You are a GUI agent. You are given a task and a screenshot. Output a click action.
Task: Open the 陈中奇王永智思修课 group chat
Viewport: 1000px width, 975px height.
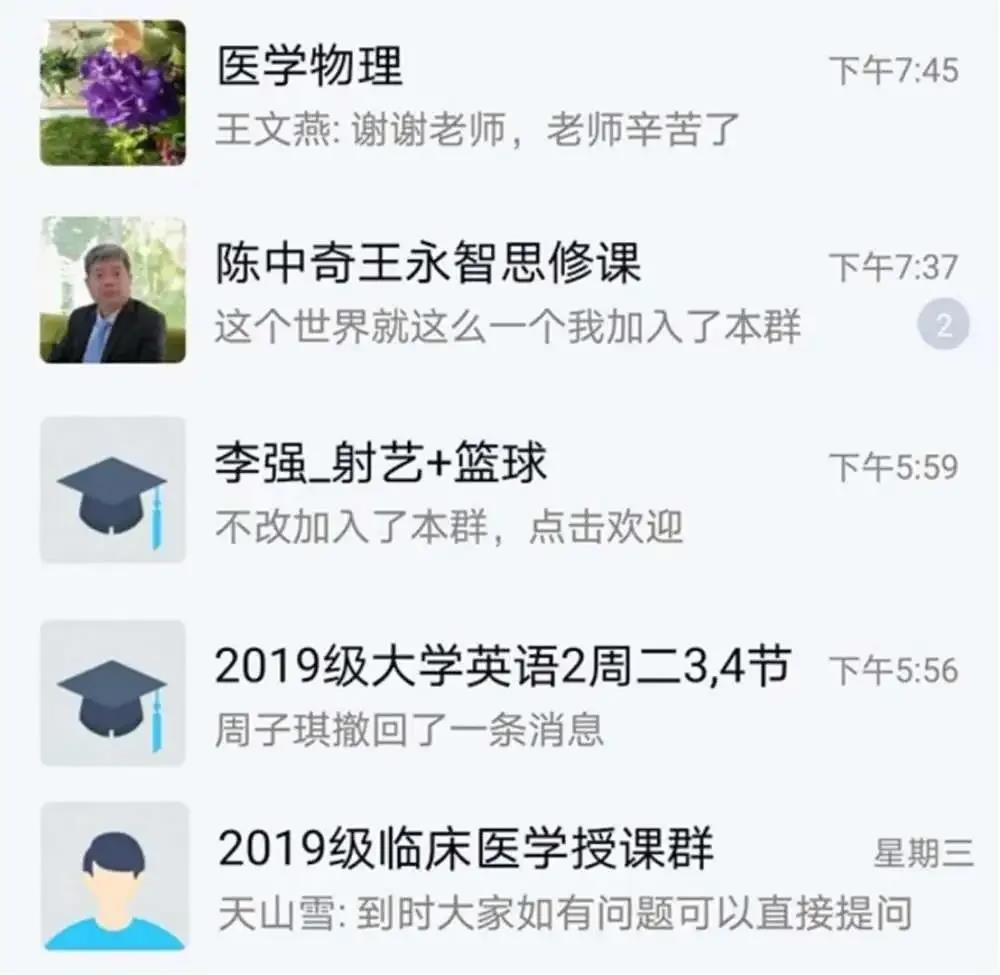500,290
